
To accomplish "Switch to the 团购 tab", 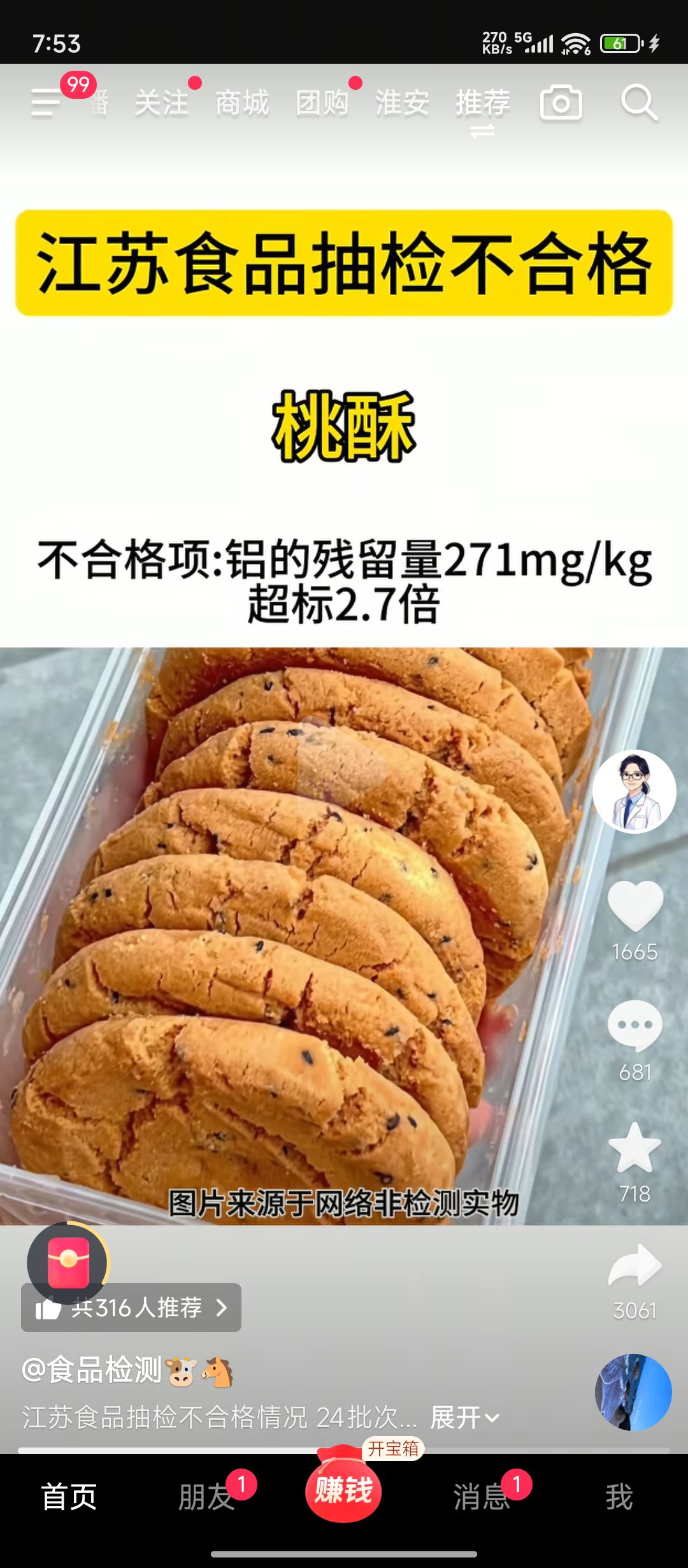I will [322, 103].
